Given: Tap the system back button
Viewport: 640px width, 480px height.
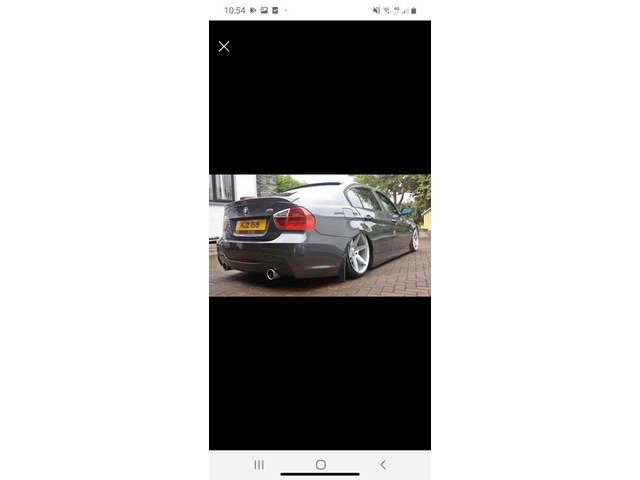Looking at the screenshot, I should [x=382, y=465].
